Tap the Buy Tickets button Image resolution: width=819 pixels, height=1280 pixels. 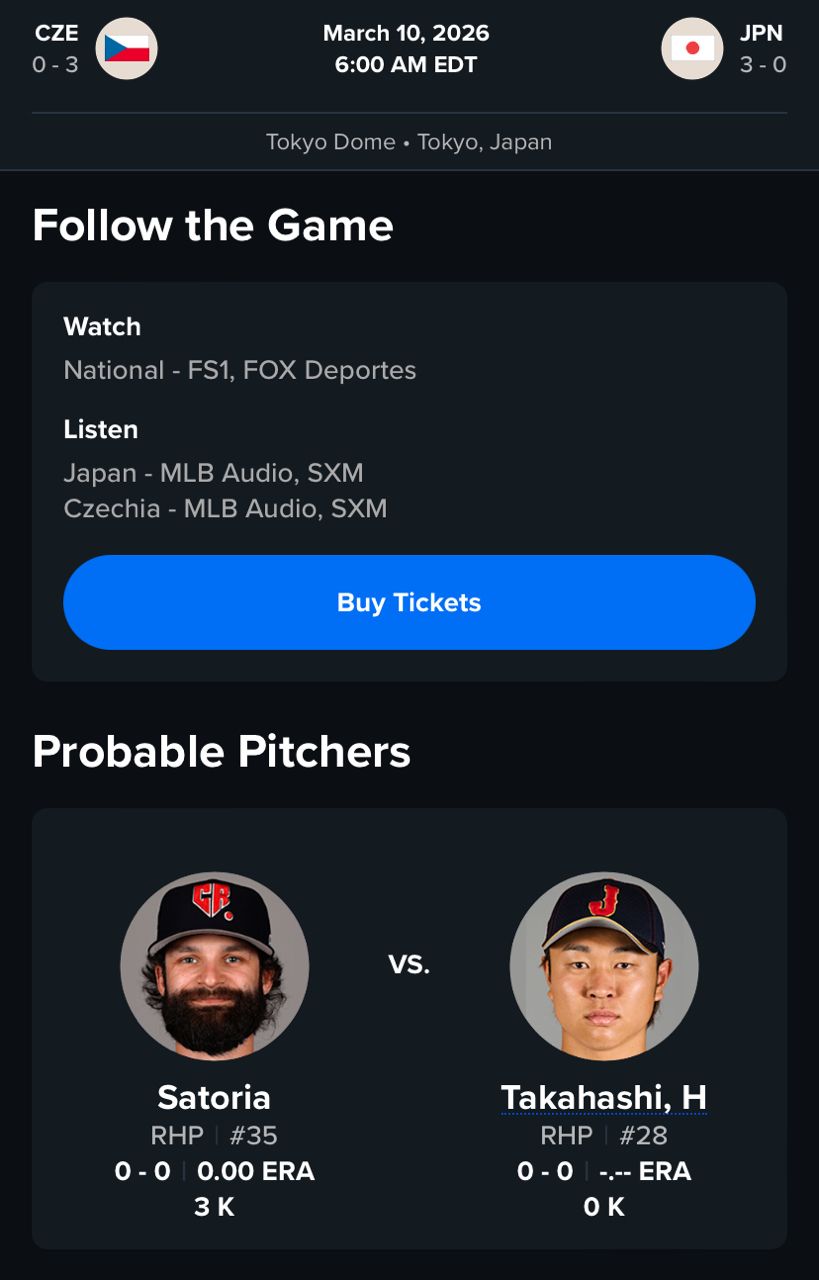[x=409, y=602]
